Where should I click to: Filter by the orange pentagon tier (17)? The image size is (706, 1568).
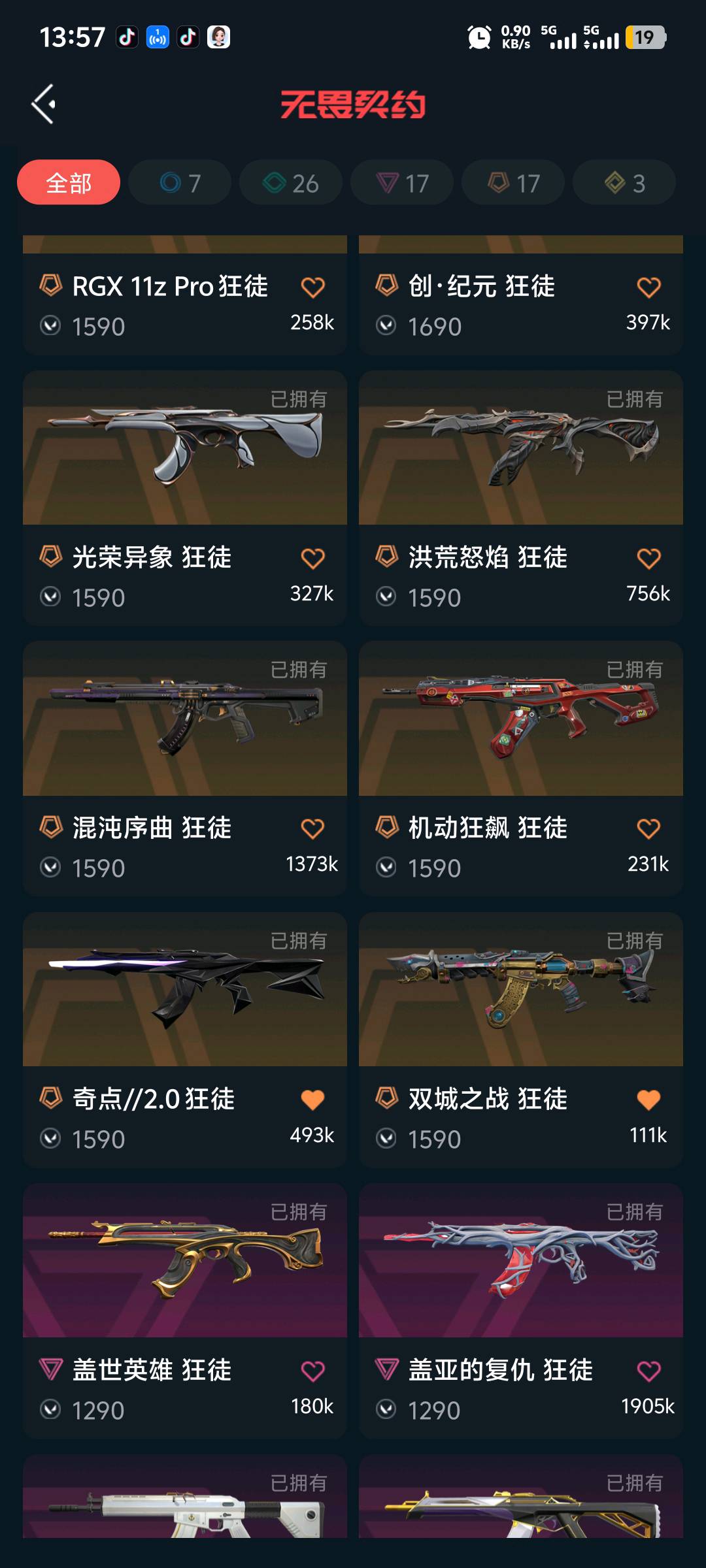point(513,183)
